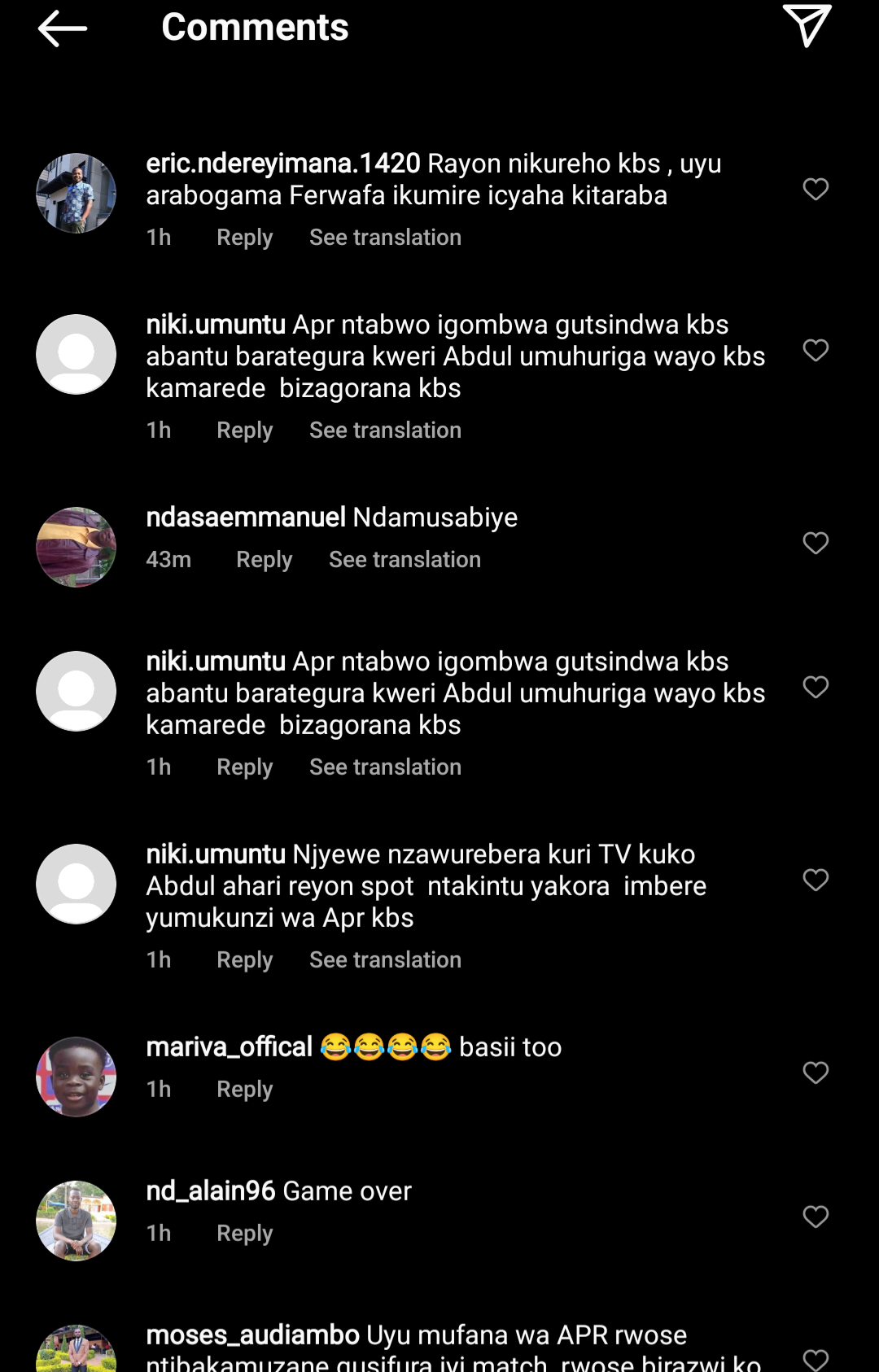This screenshot has height=1372, width=879.
Task: Reply to ndasaemmanuel's comment
Action: [264, 560]
